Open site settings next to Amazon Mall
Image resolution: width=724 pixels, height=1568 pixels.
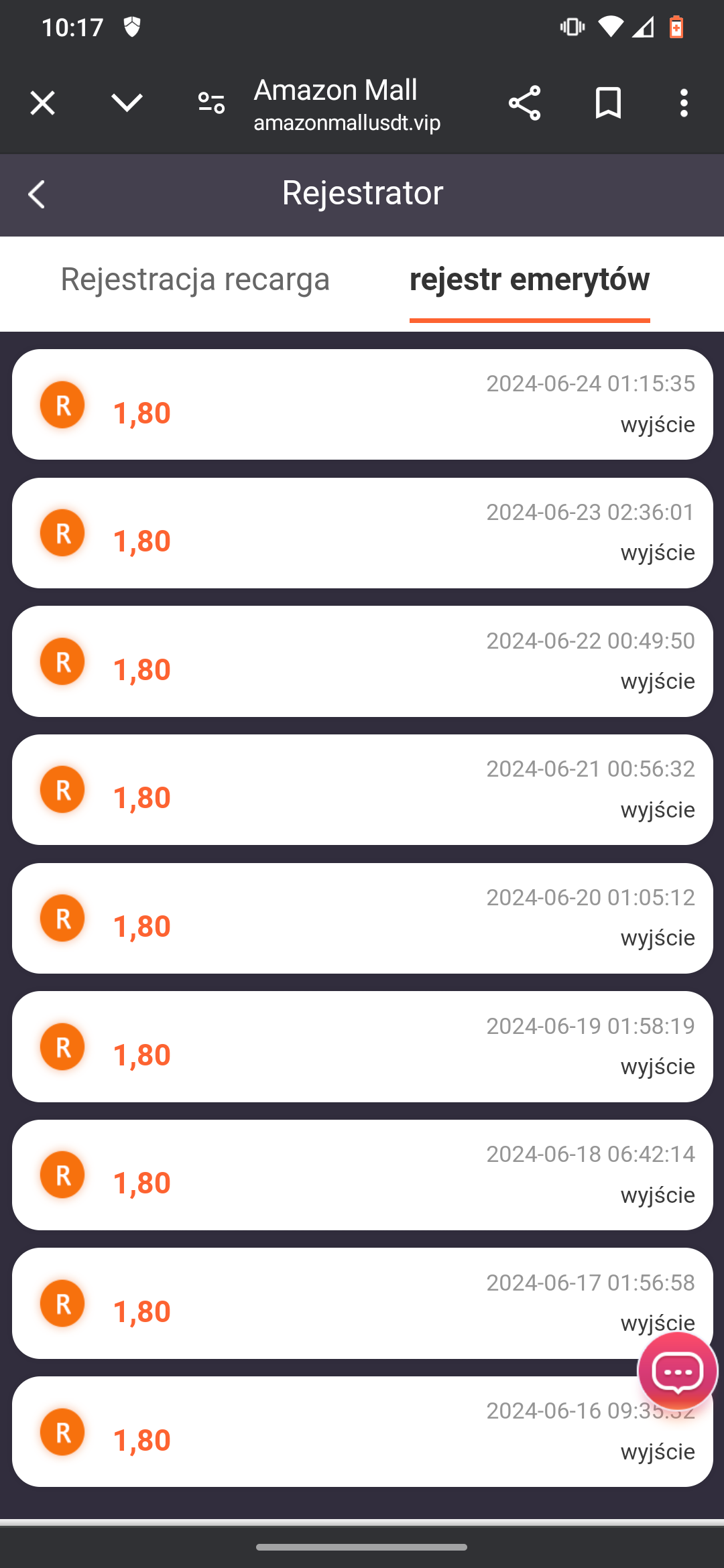211,103
